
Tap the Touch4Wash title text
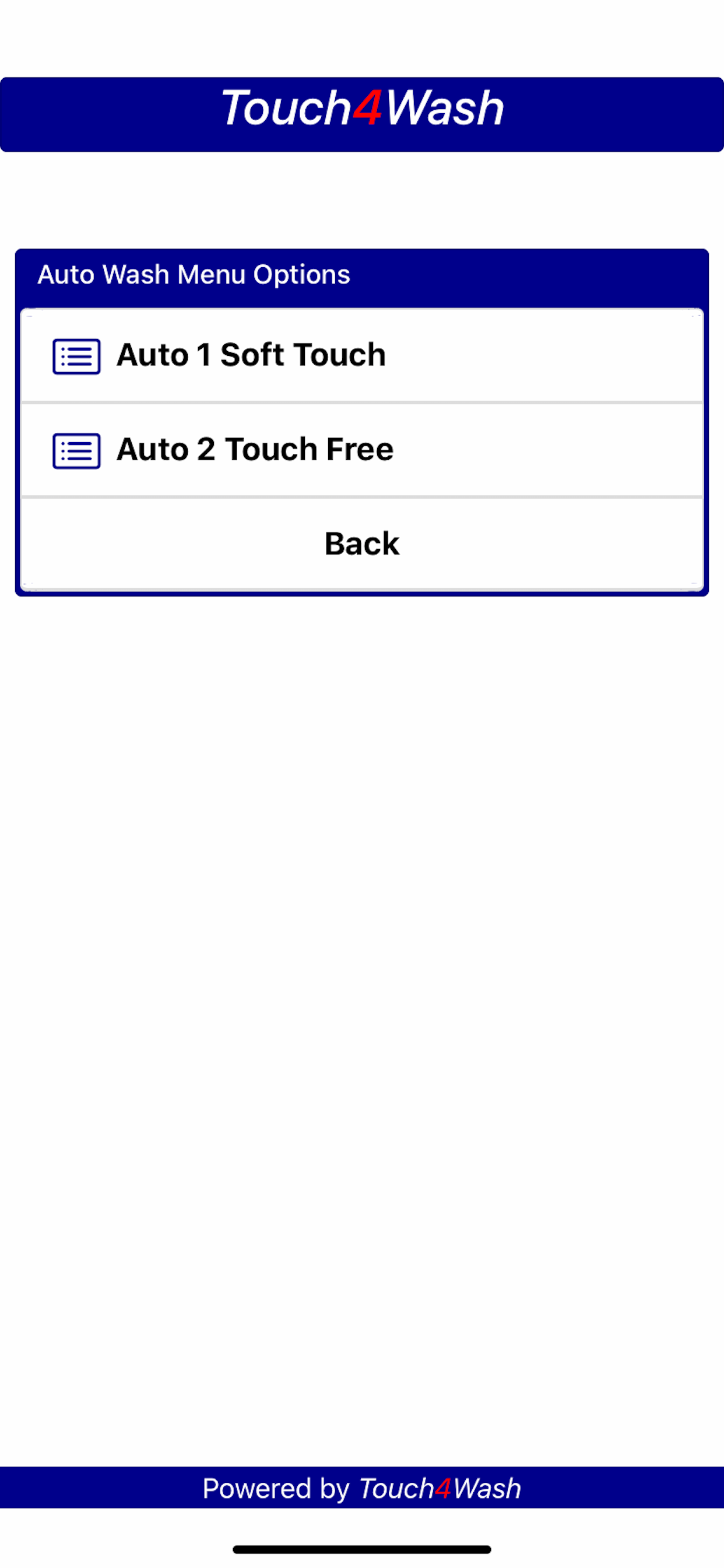[362, 110]
